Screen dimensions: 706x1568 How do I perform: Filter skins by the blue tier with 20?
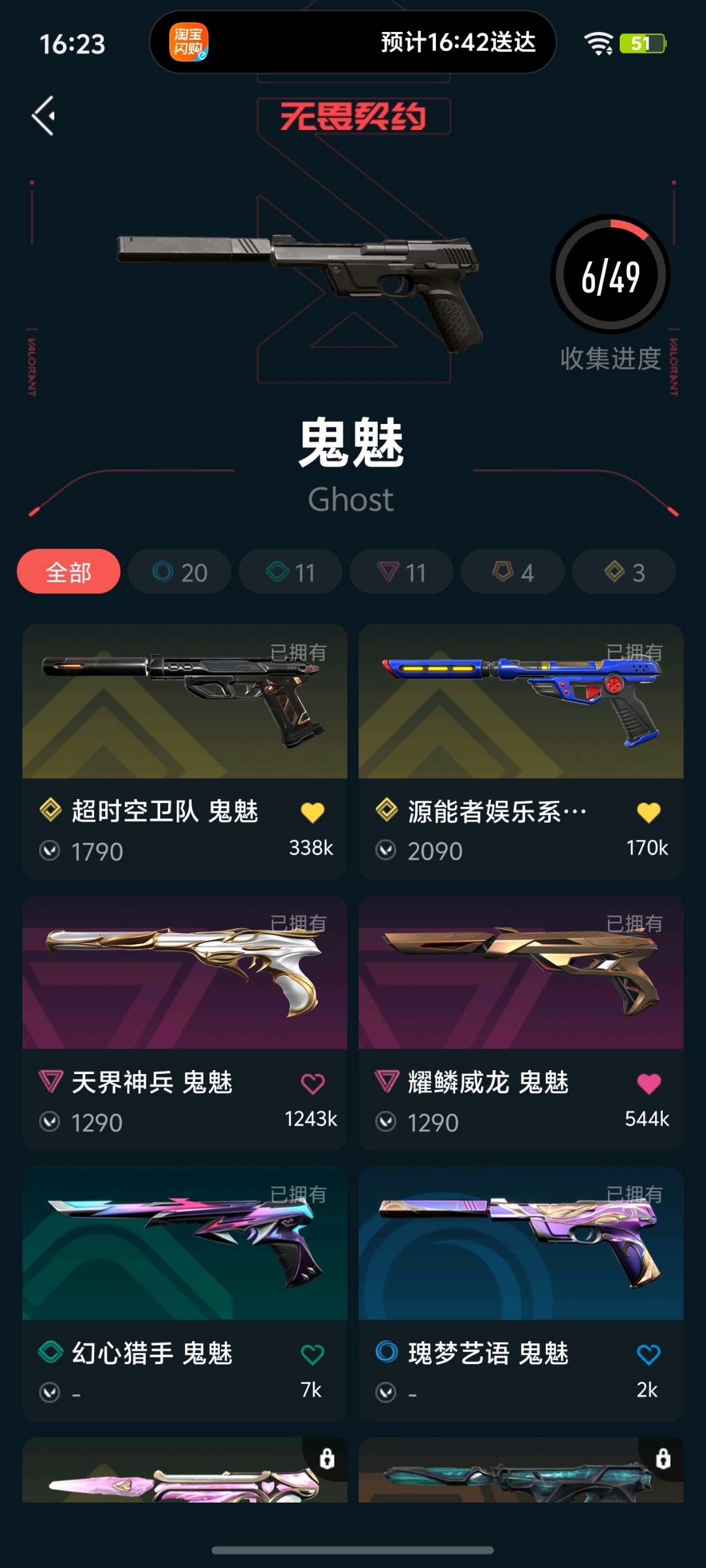point(180,572)
